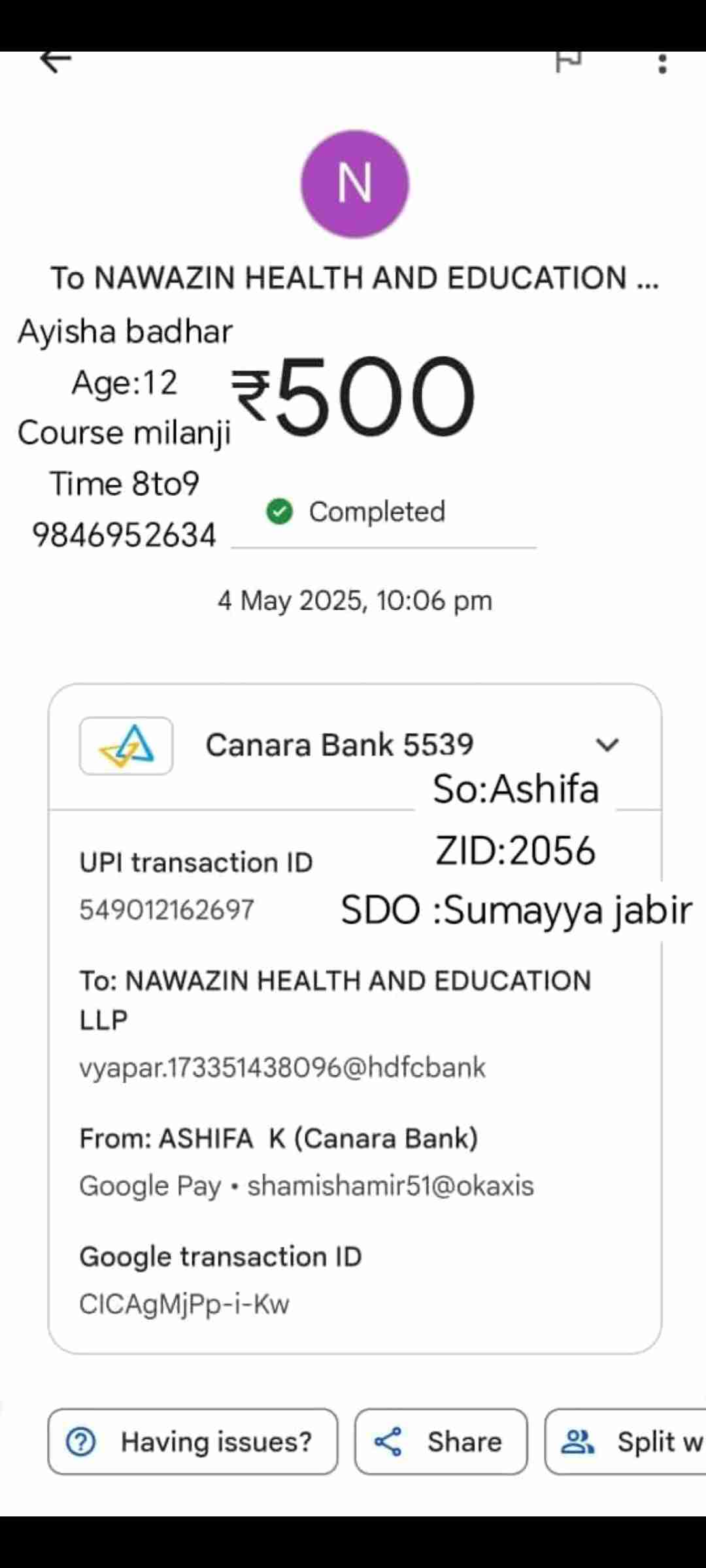The width and height of the screenshot is (706, 1568).
Task: Tap the Having issues? button
Action: 193,1442
